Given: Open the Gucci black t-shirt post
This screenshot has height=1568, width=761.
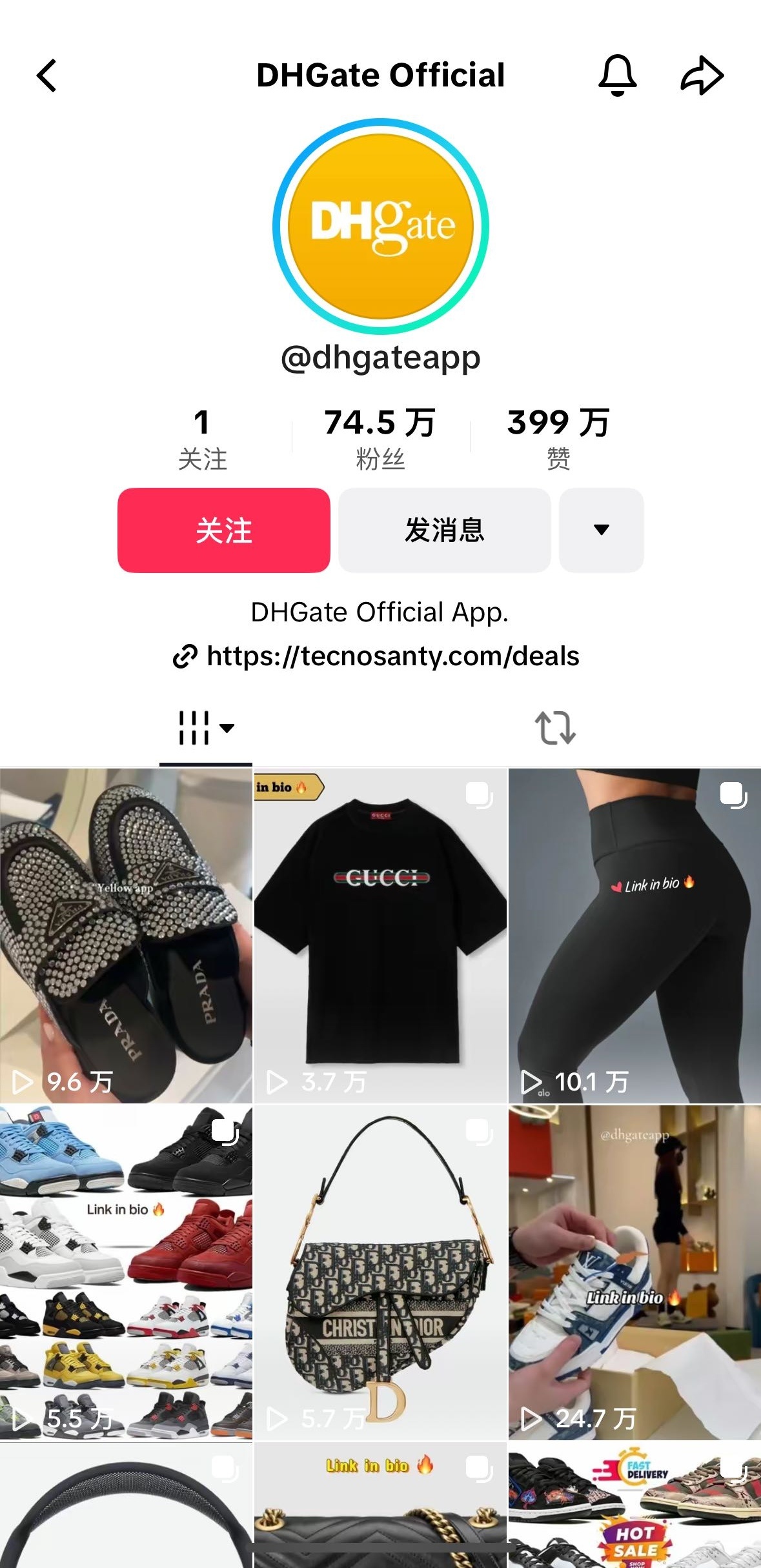Looking at the screenshot, I should click(x=380, y=936).
